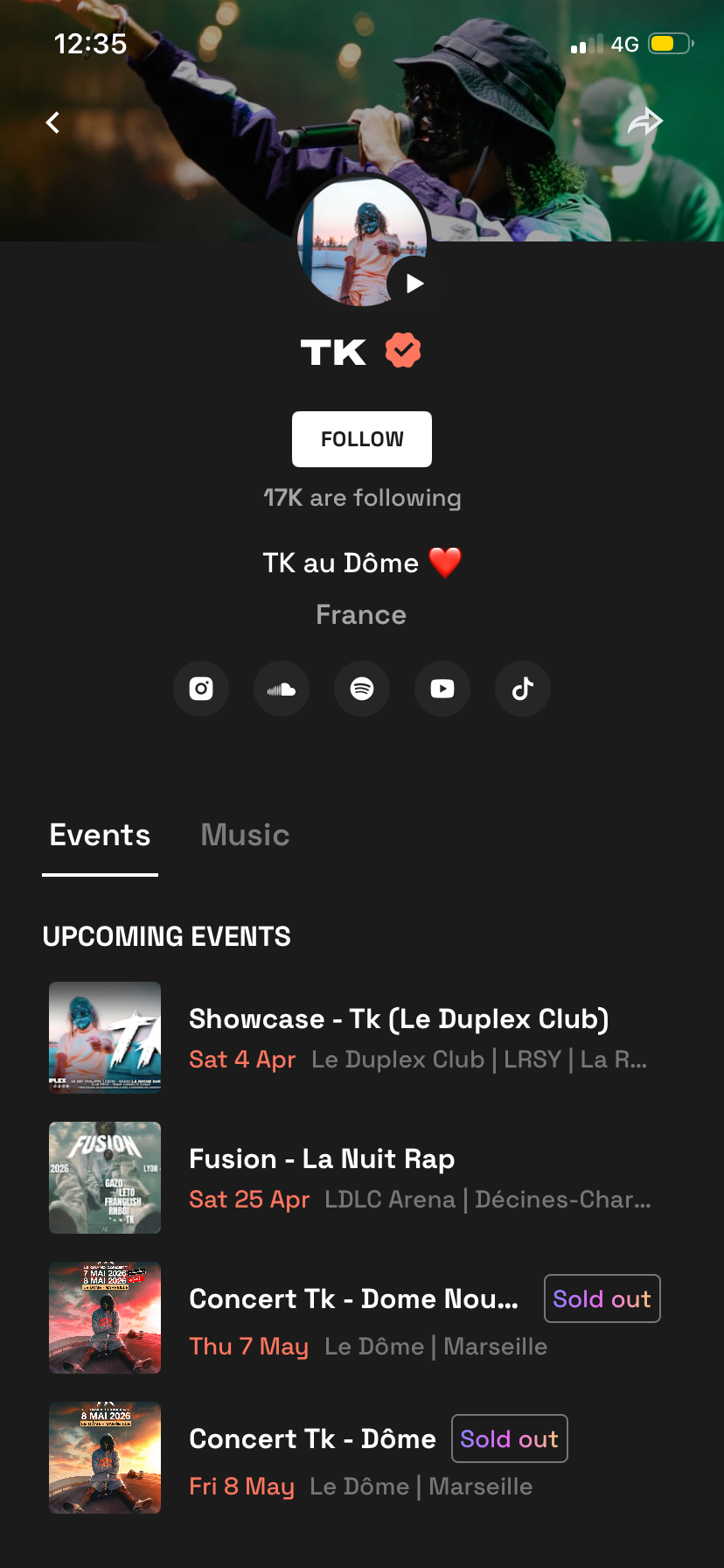Image resolution: width=724 pixels, height=1568 pixels.
Task: Play the profile video preview
Action: click(414, 283)
